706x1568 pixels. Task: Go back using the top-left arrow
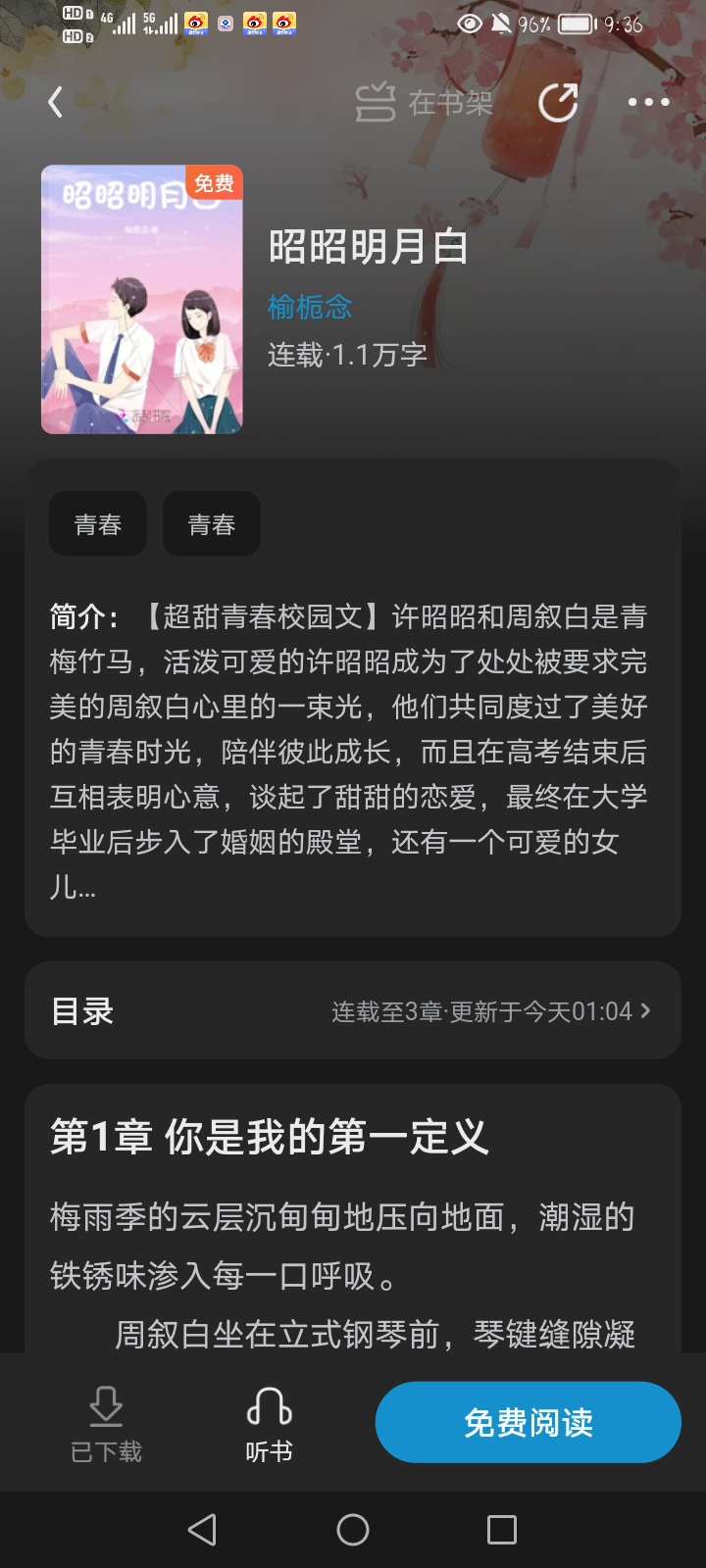pyautogui.click(x=56, y=102)
